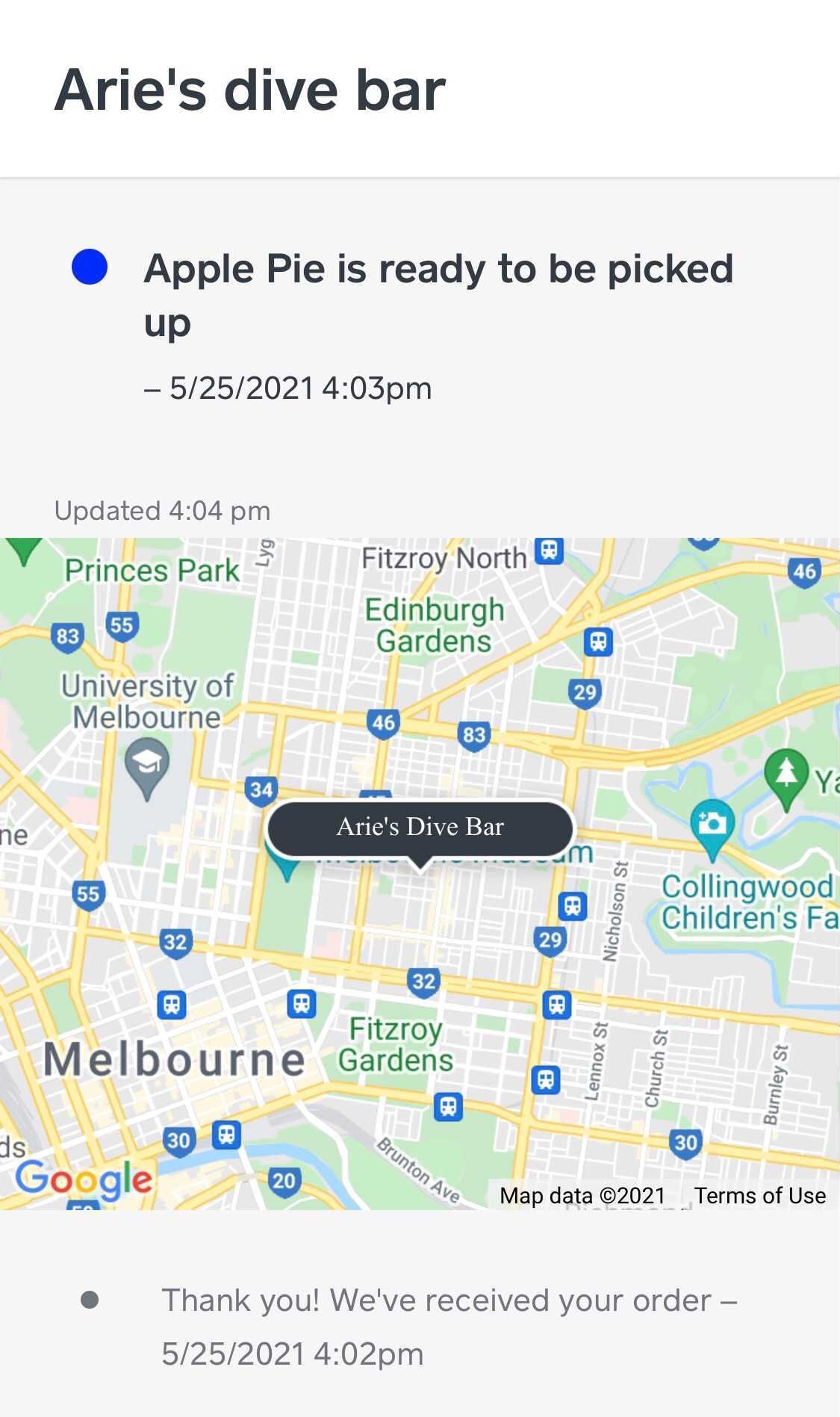Open the Terms of Use link

(x=759, y=1195)
